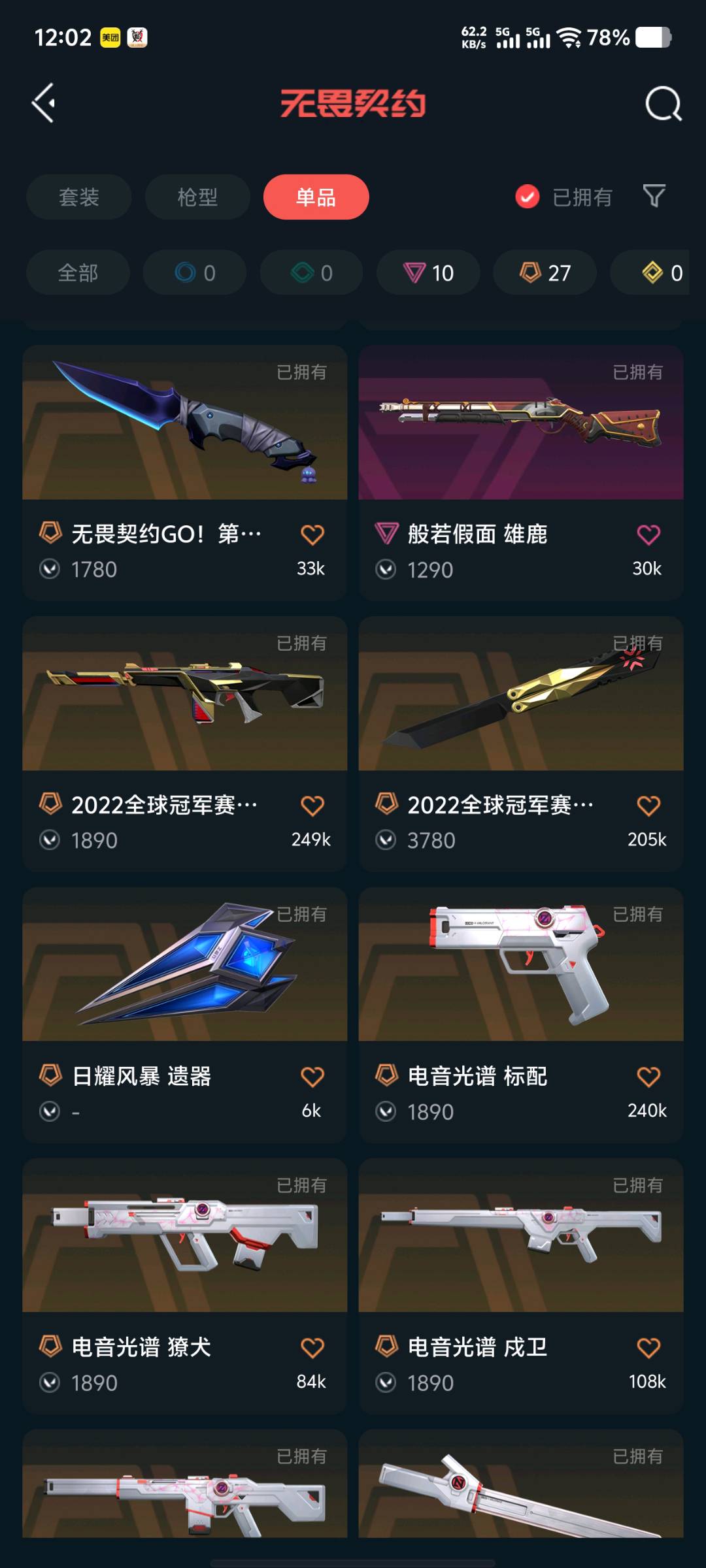The height and width of the screenshot is (1568, 706).
Task: Like the 电音光谱 戍卫 skin
Action: pyautogui.click(x=648, y=1347)
